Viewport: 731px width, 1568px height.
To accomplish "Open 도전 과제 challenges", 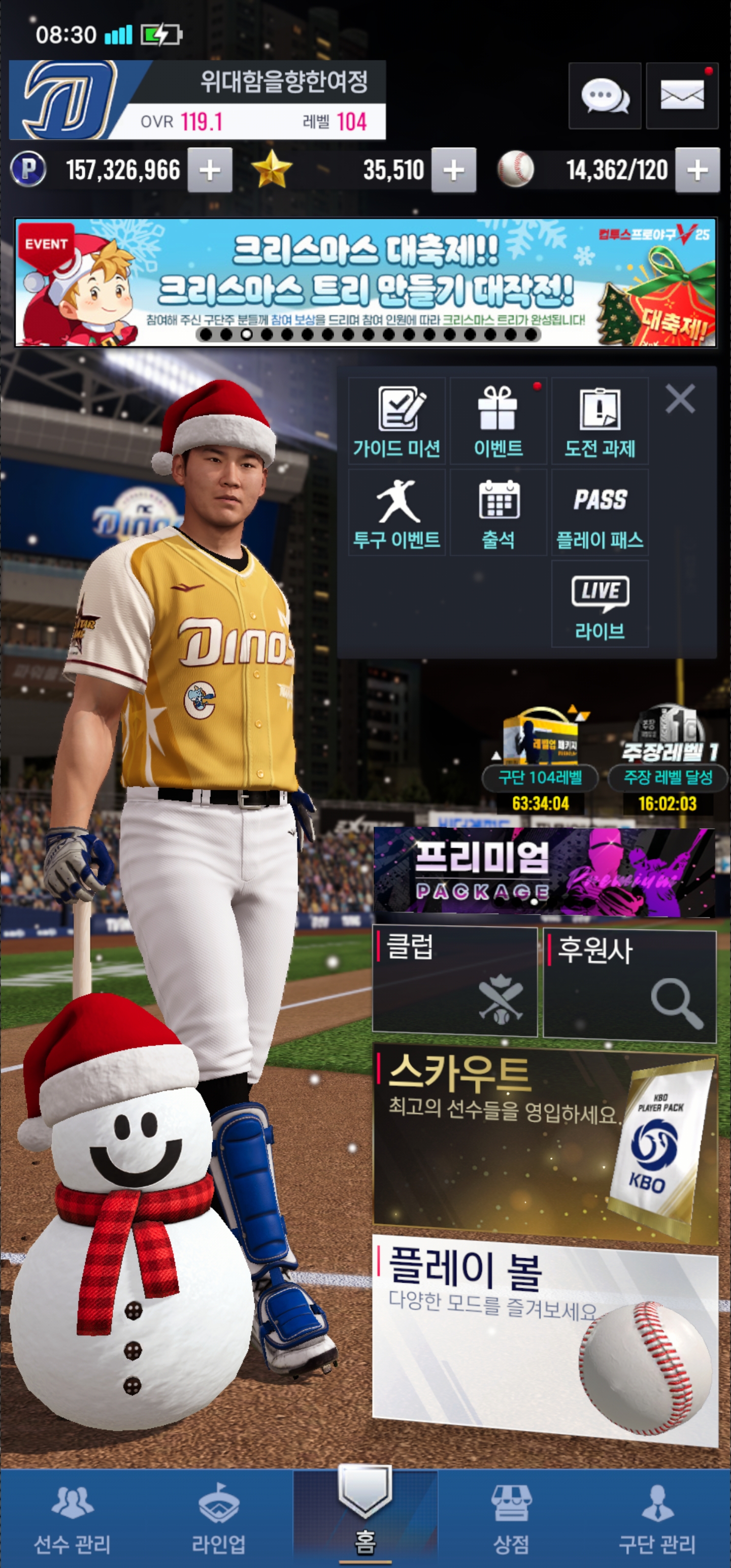I will click(600, 421).
